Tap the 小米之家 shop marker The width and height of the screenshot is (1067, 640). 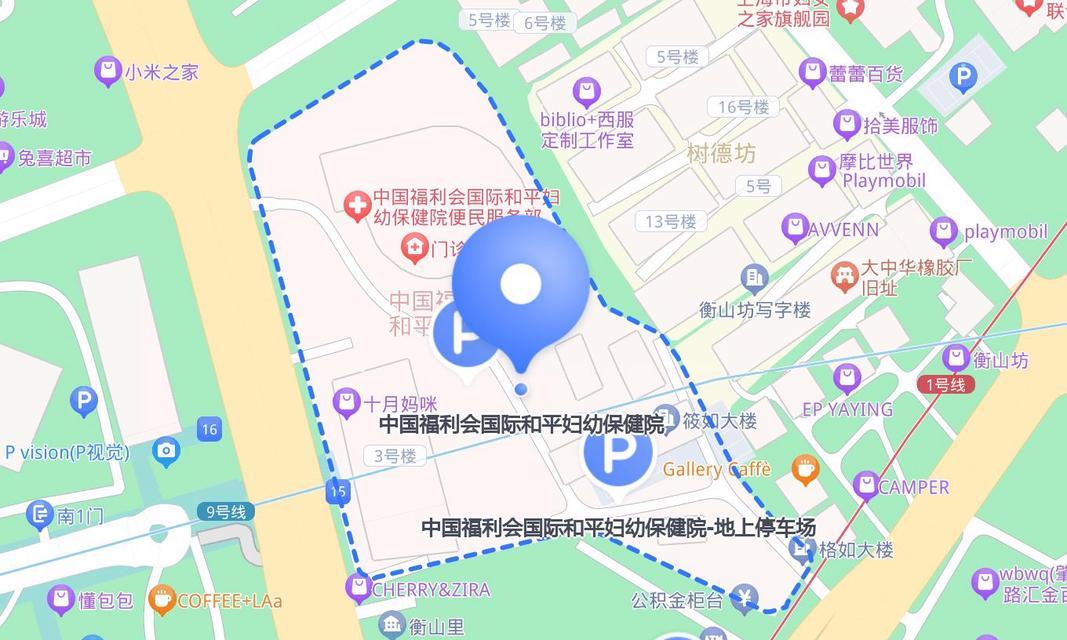coord(108,71)
